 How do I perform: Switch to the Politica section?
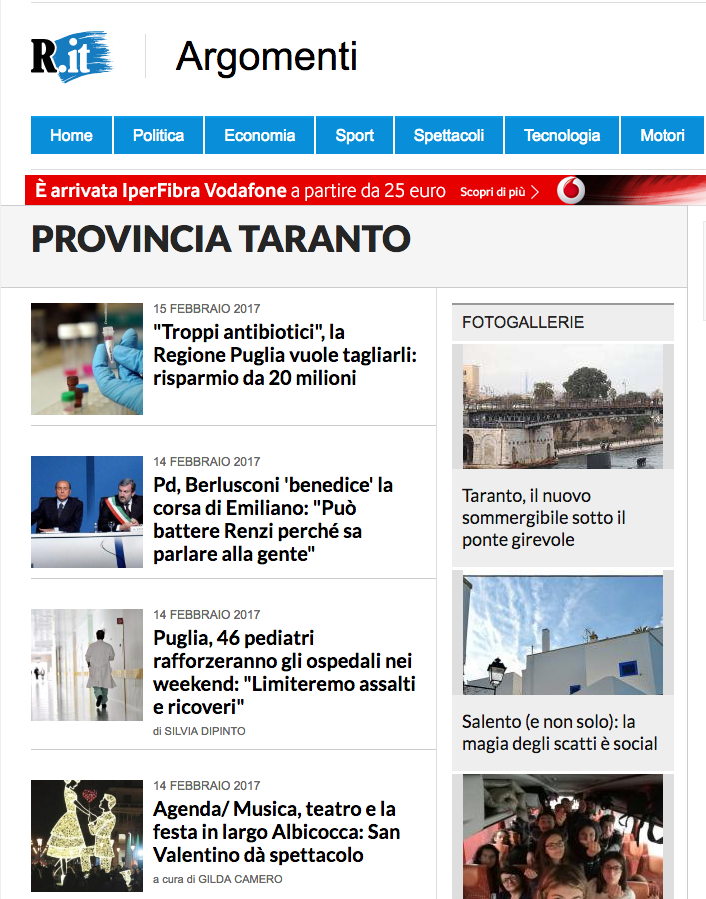(158, 136)
